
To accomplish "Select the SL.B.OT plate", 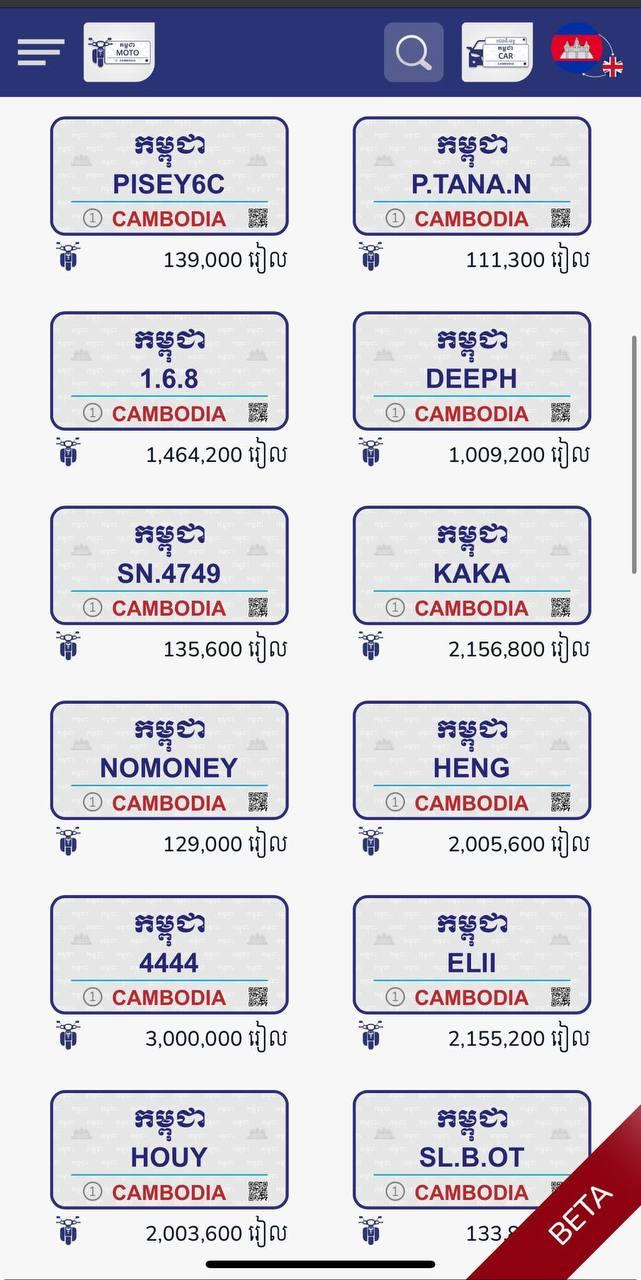I will 472,1150.
